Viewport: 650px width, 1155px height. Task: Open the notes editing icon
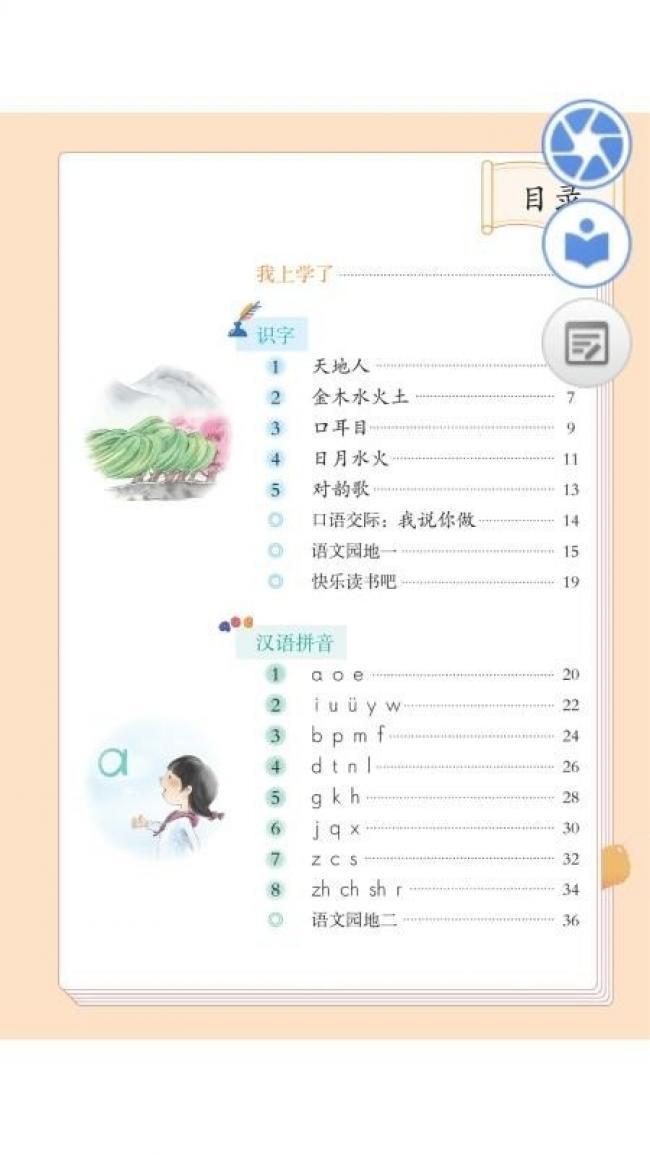click(587, 344)
